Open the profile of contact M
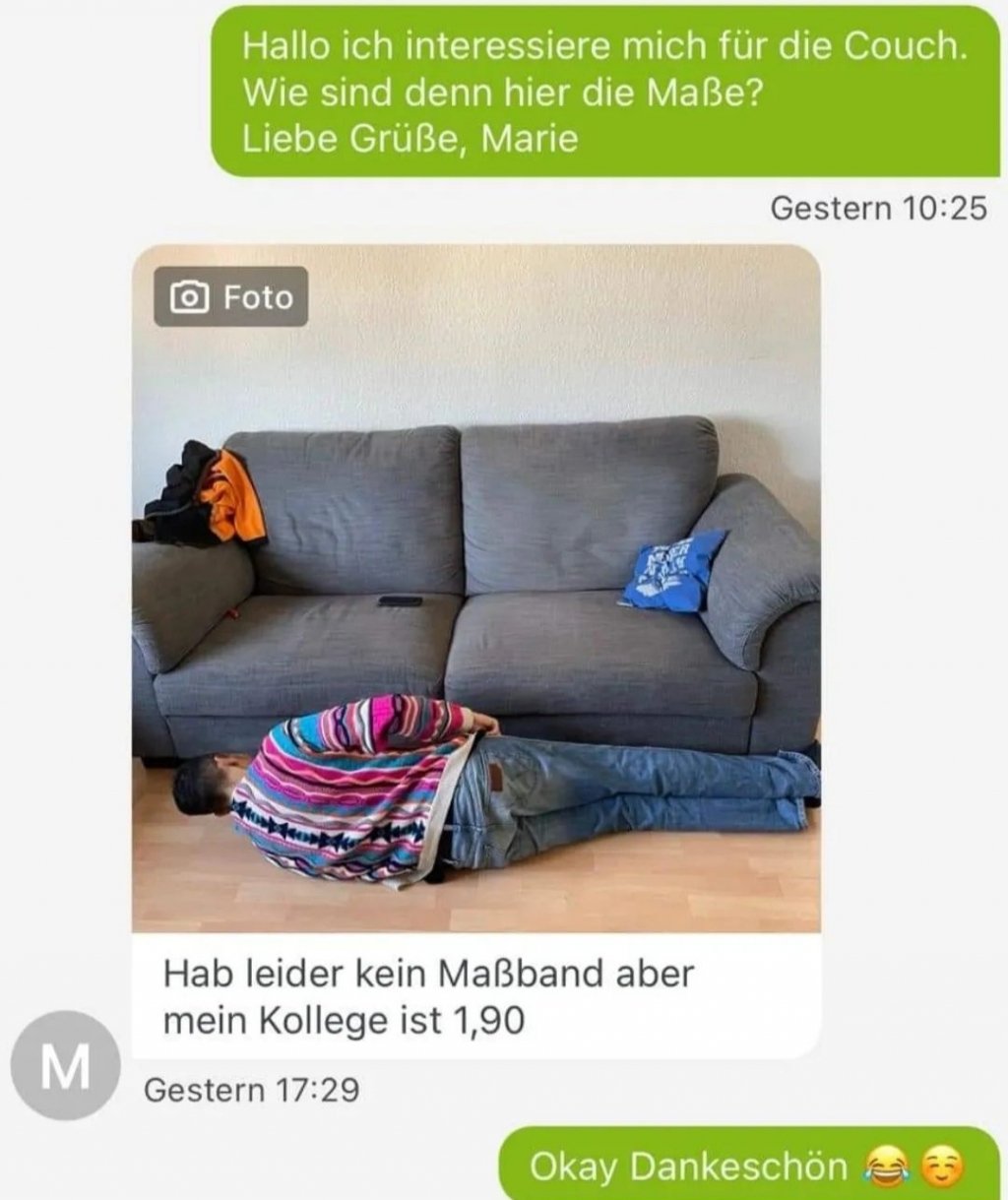This screenshot has width=1008, height=1200. pos(65,1066)
